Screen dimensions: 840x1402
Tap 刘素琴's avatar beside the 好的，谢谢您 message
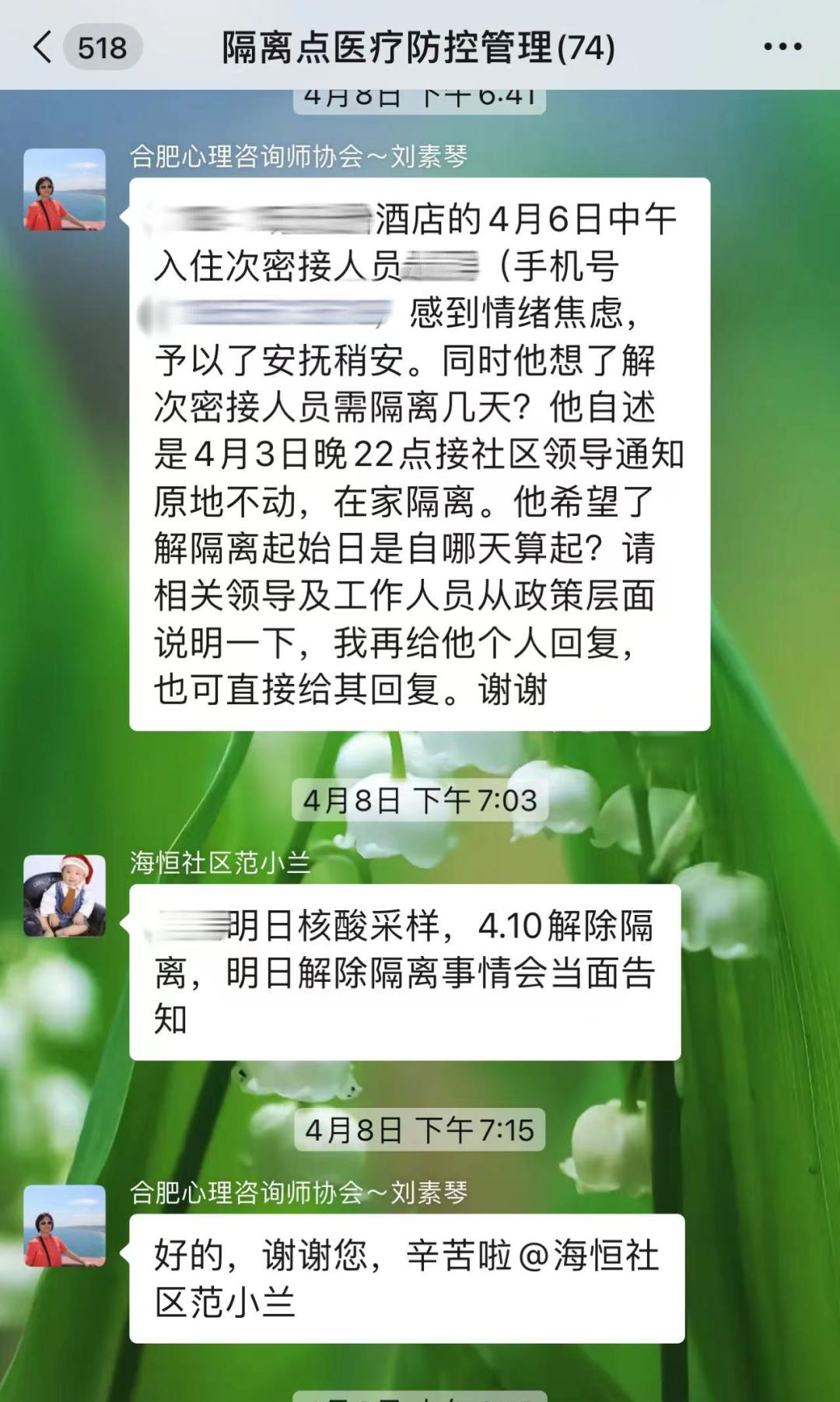[65, 1225]
